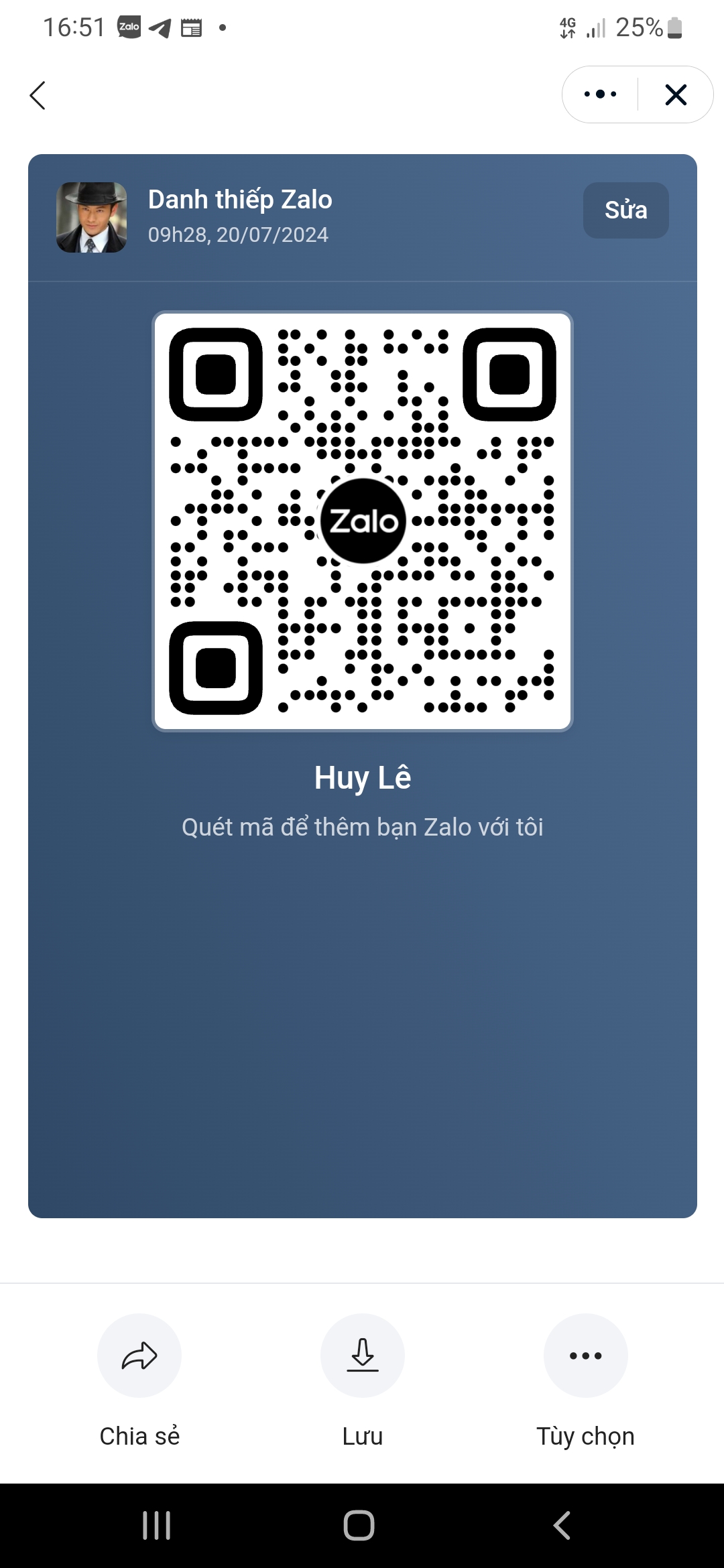724x1568 pixels.
Task: Open Tùy chọn for more options
Action: (585, 1356)
